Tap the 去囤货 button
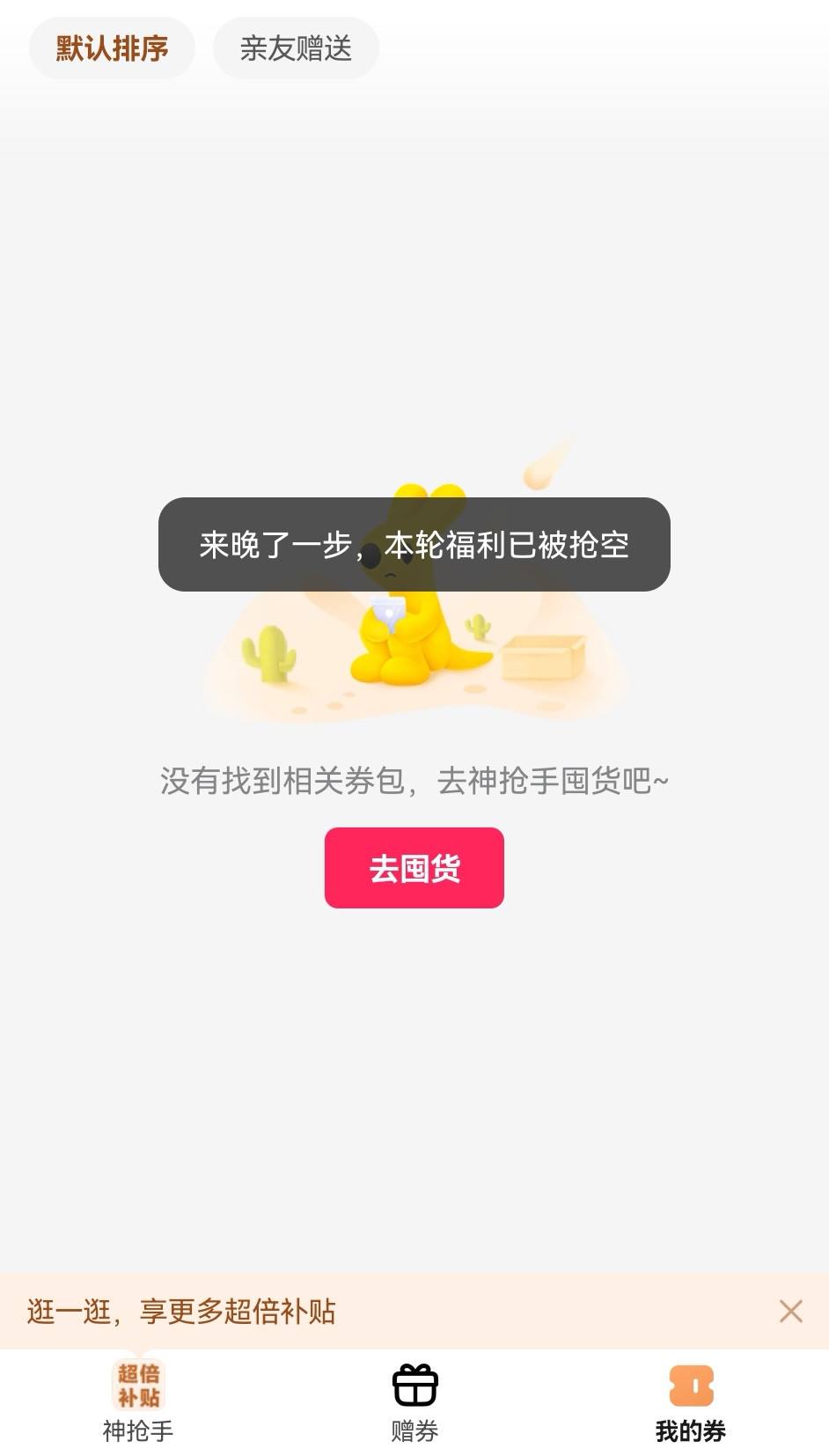The image size is (829, 1456). tap(414, 868)
